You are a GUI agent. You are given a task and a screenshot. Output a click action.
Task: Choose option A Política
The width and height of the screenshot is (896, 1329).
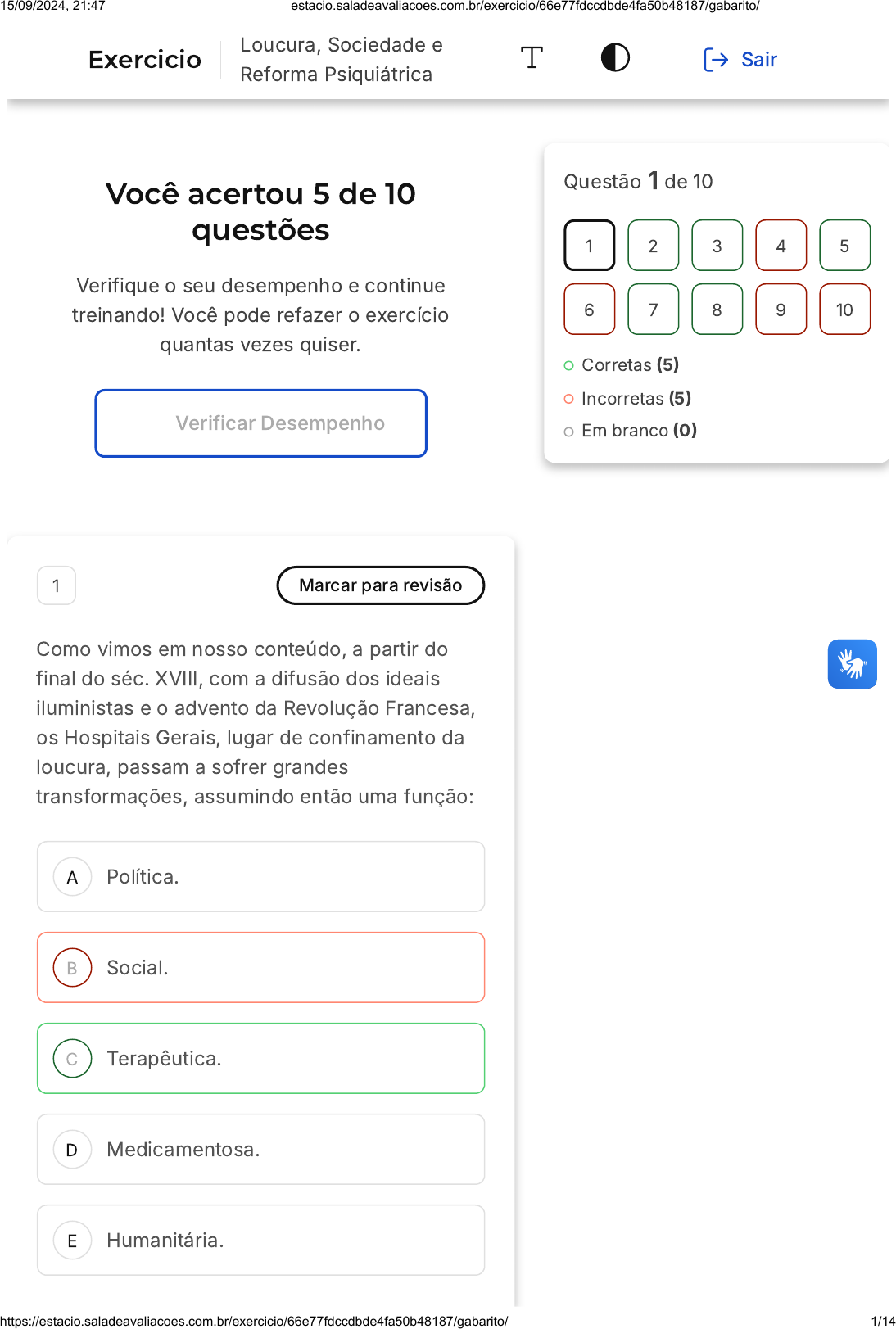(260, 877)
